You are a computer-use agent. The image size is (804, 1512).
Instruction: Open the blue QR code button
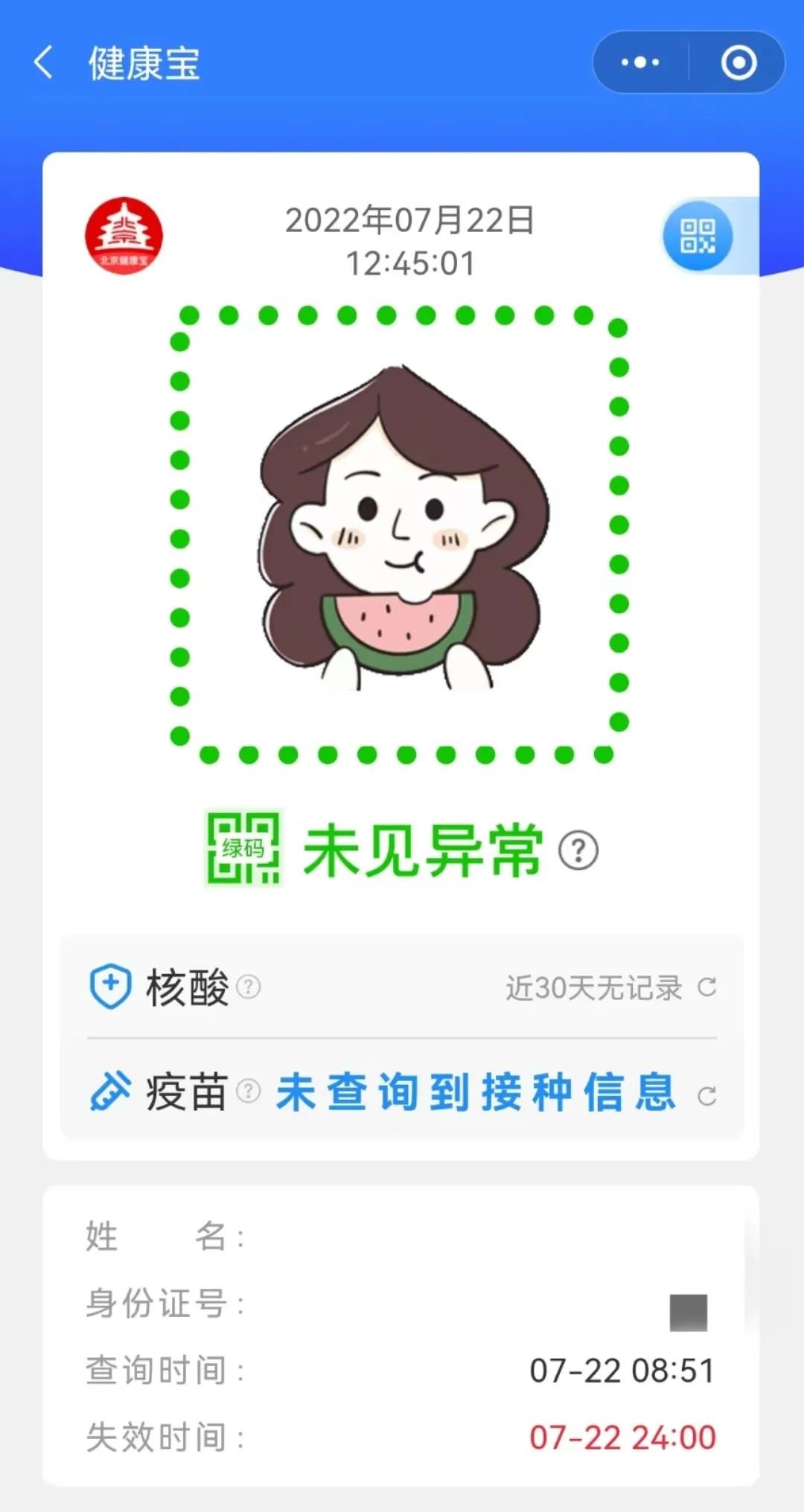[x=698, y=236]
